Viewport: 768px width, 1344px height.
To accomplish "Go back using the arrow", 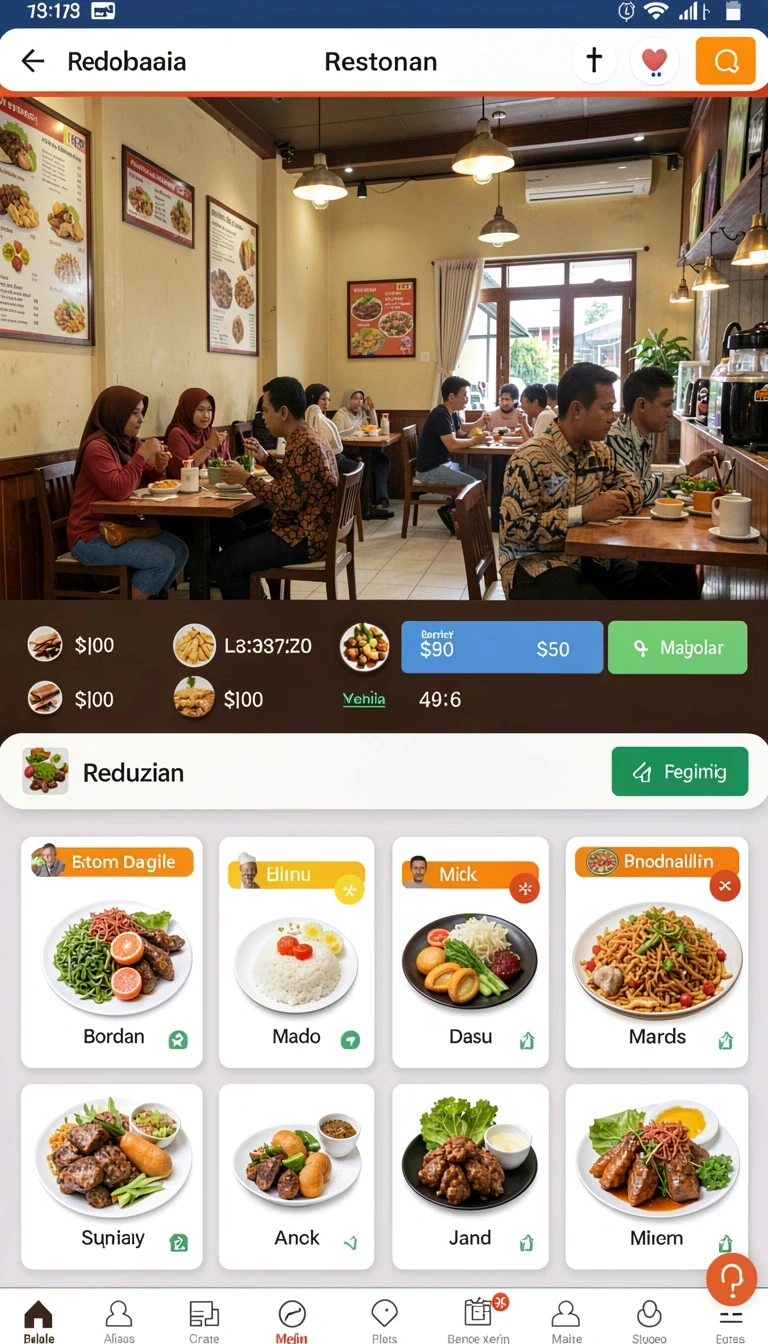I will coord(33,61).
